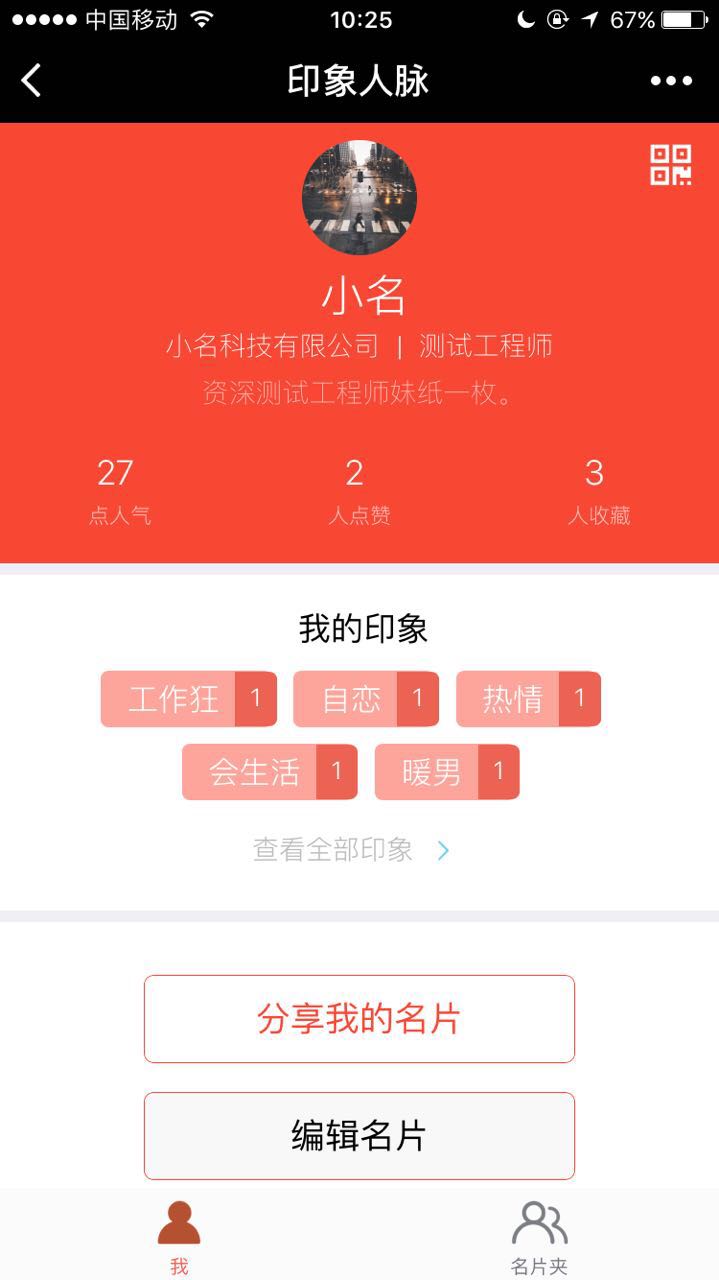
Task: Tap the 暖男 impression tag
Action: 446,772
